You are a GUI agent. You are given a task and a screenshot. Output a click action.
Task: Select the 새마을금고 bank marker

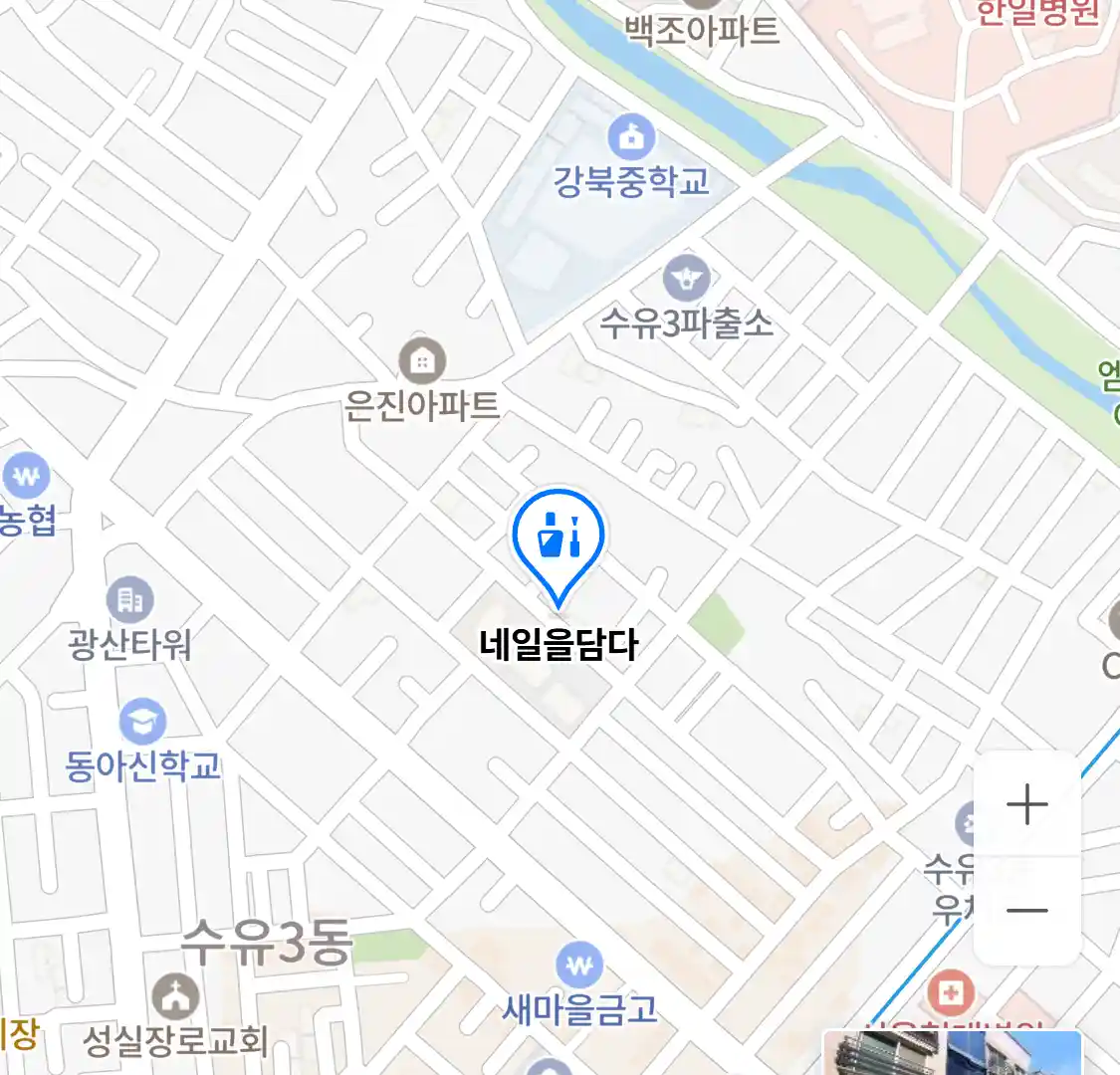(579, 965)
